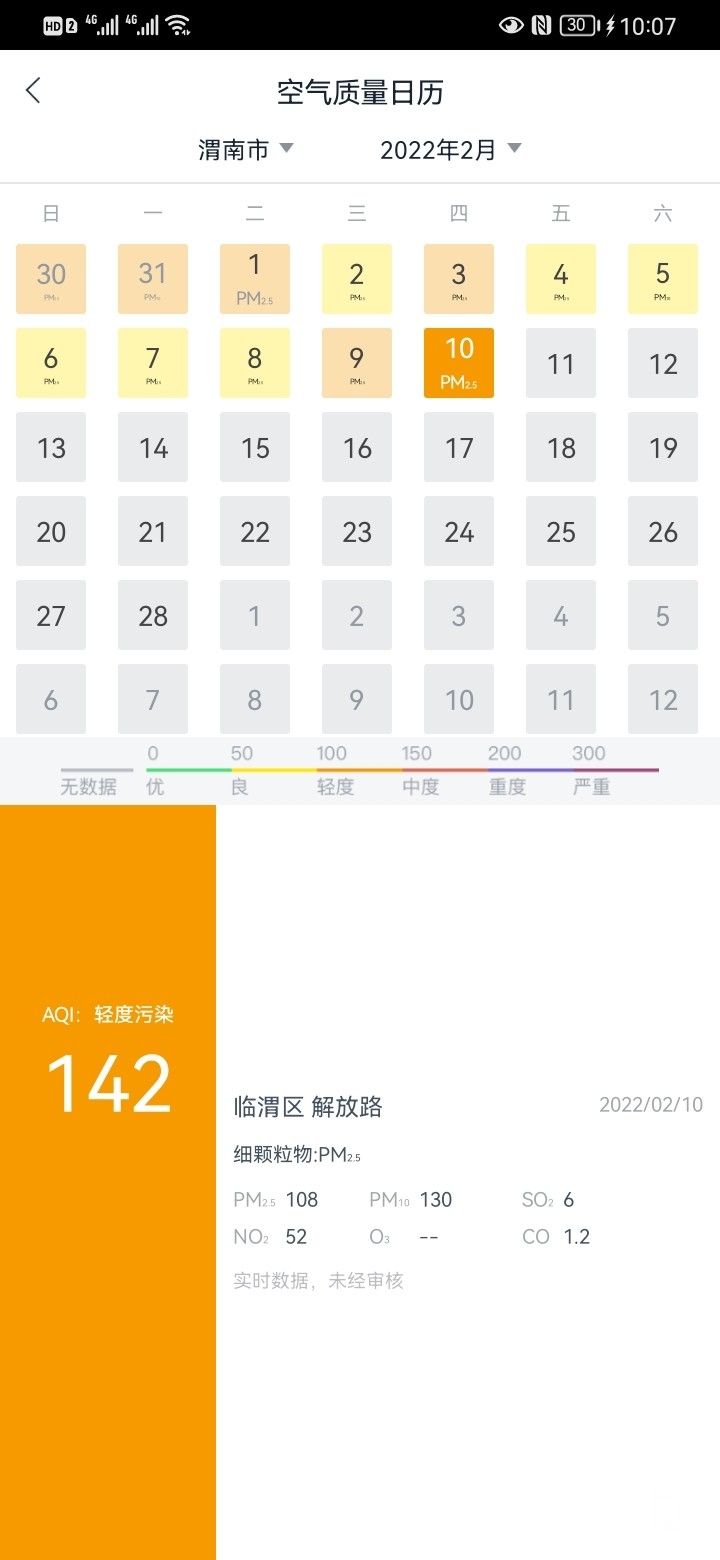Select the yellow February 5 date
This screenshot has width=720, height=1560.
coord(663,278)
